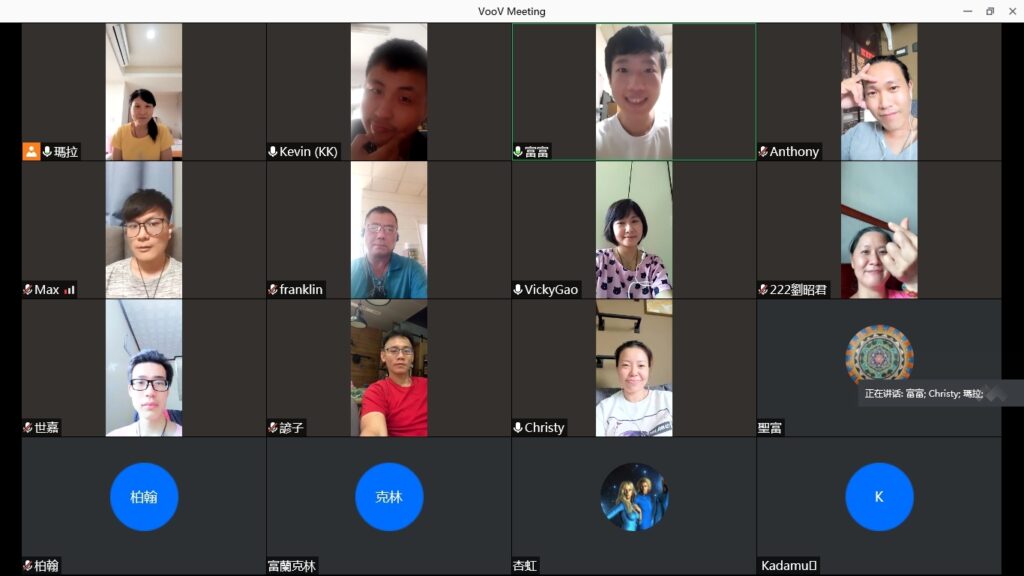The width and height of the screenshot is (1024, 576).
Task: Select the 杏虹 participant tile
Action: (x=634, y=497)
